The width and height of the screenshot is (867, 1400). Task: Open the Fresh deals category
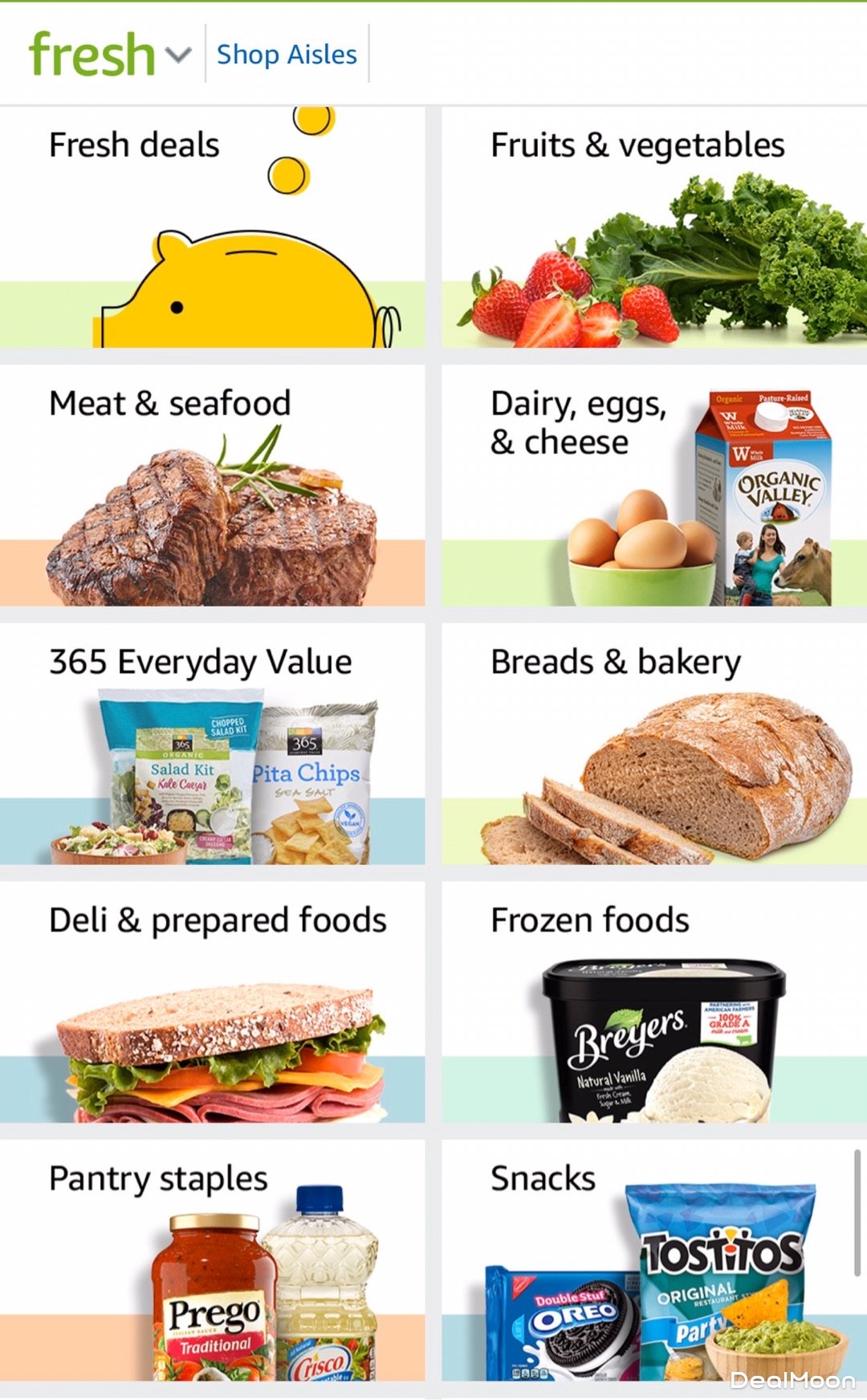212,227
